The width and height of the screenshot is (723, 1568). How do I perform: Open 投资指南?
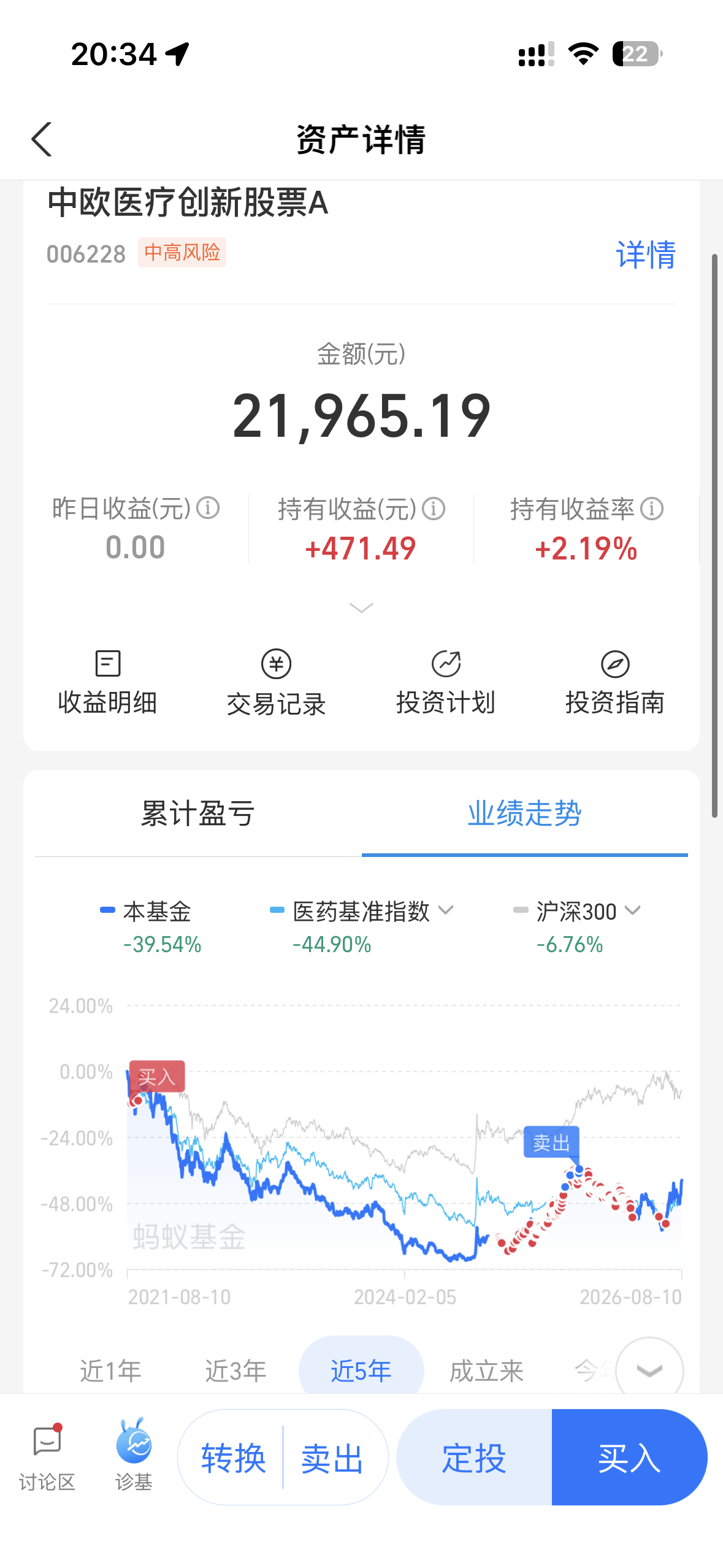[615, 683]
